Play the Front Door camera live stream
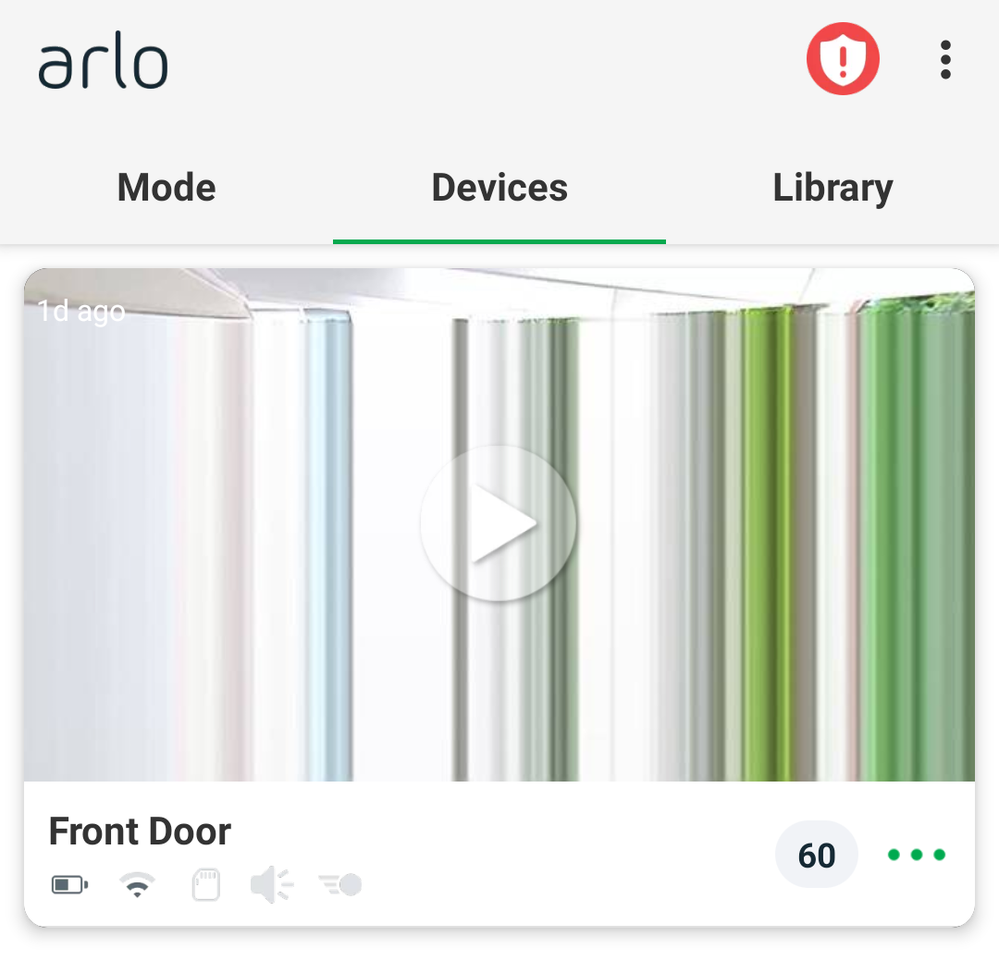 (498, 523)
